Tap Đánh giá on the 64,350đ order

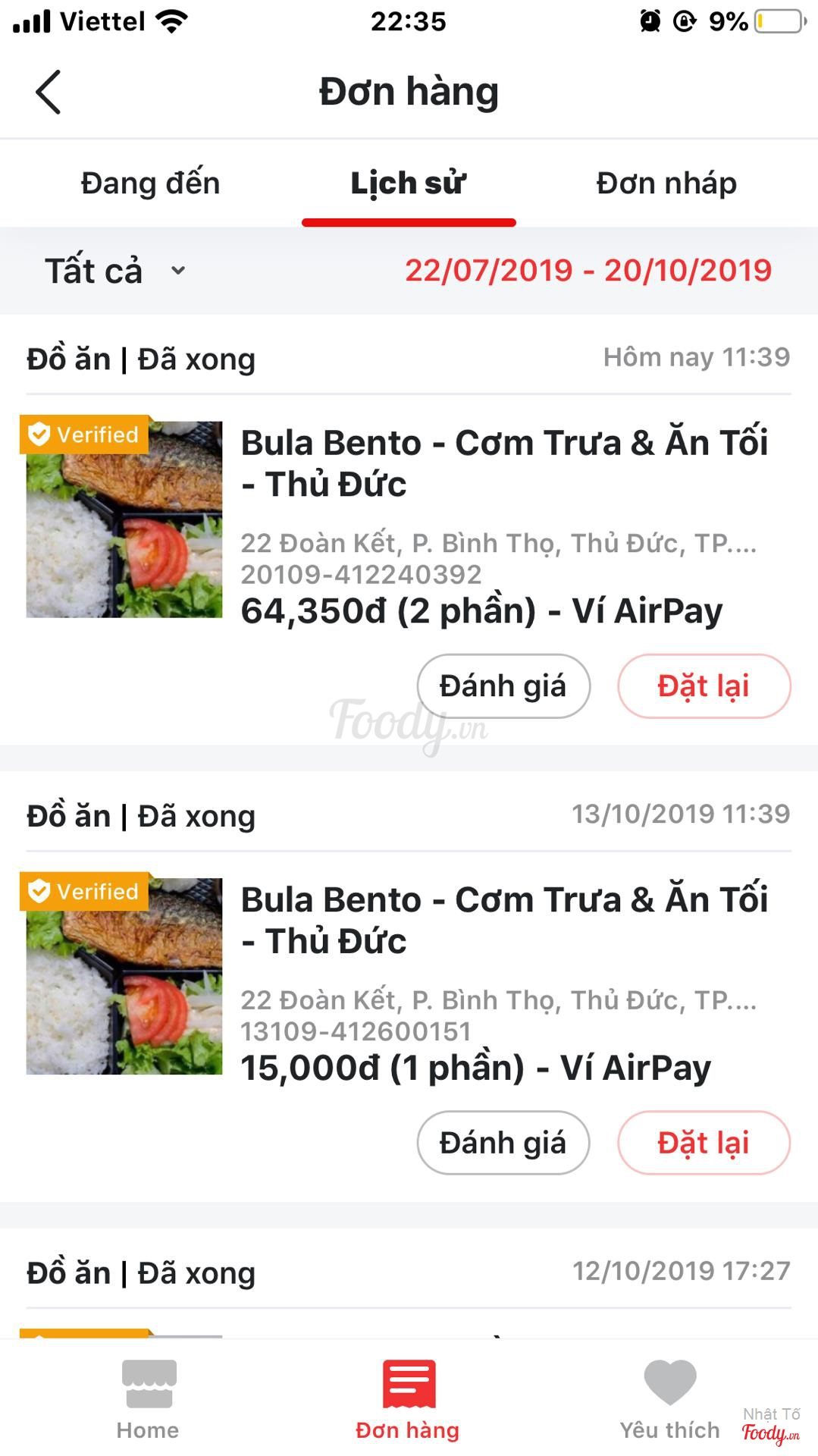(x=503, y=686)
